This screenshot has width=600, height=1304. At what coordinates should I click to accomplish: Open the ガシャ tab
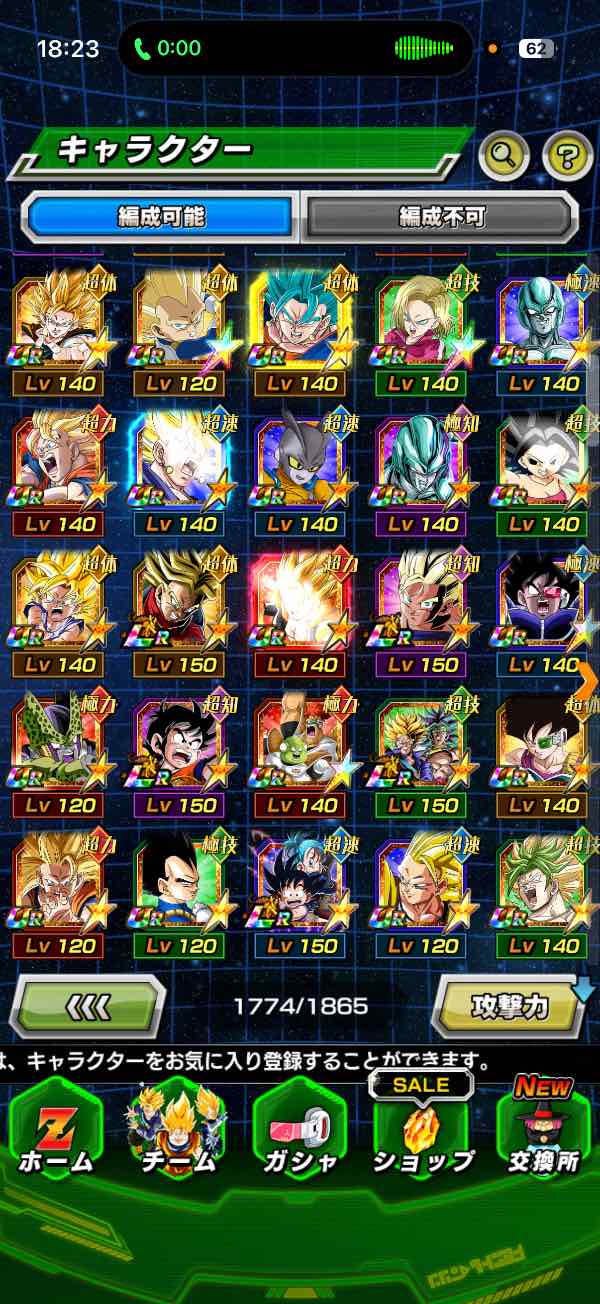pos(300,1130)
